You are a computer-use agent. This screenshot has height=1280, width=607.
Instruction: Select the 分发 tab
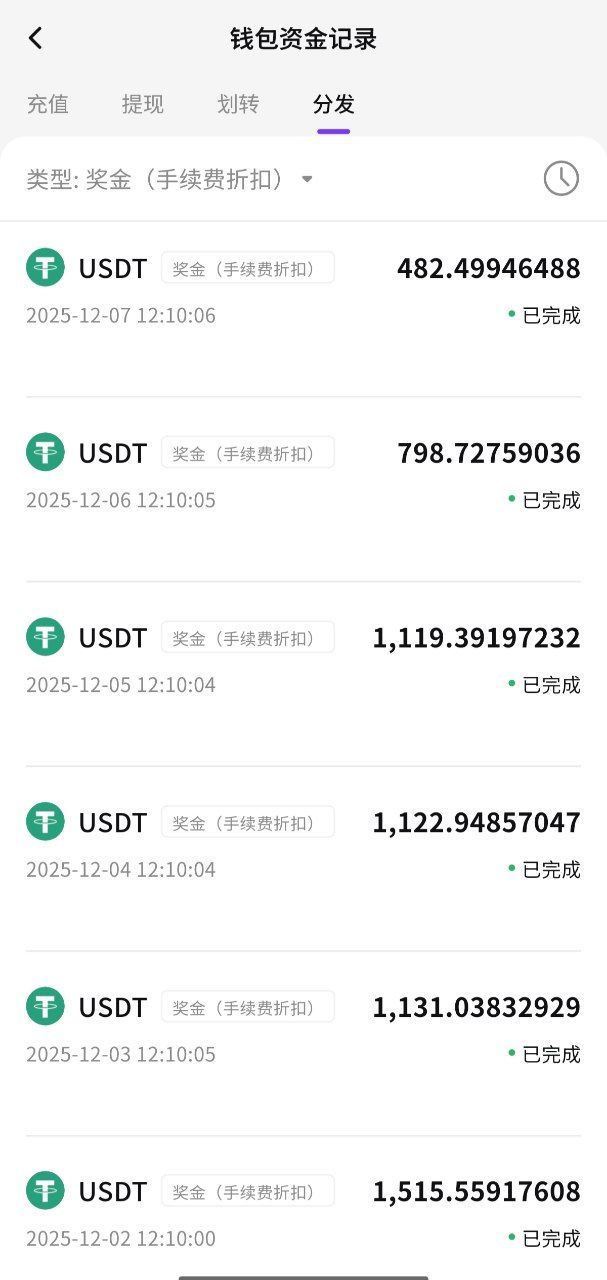point(333,104)
